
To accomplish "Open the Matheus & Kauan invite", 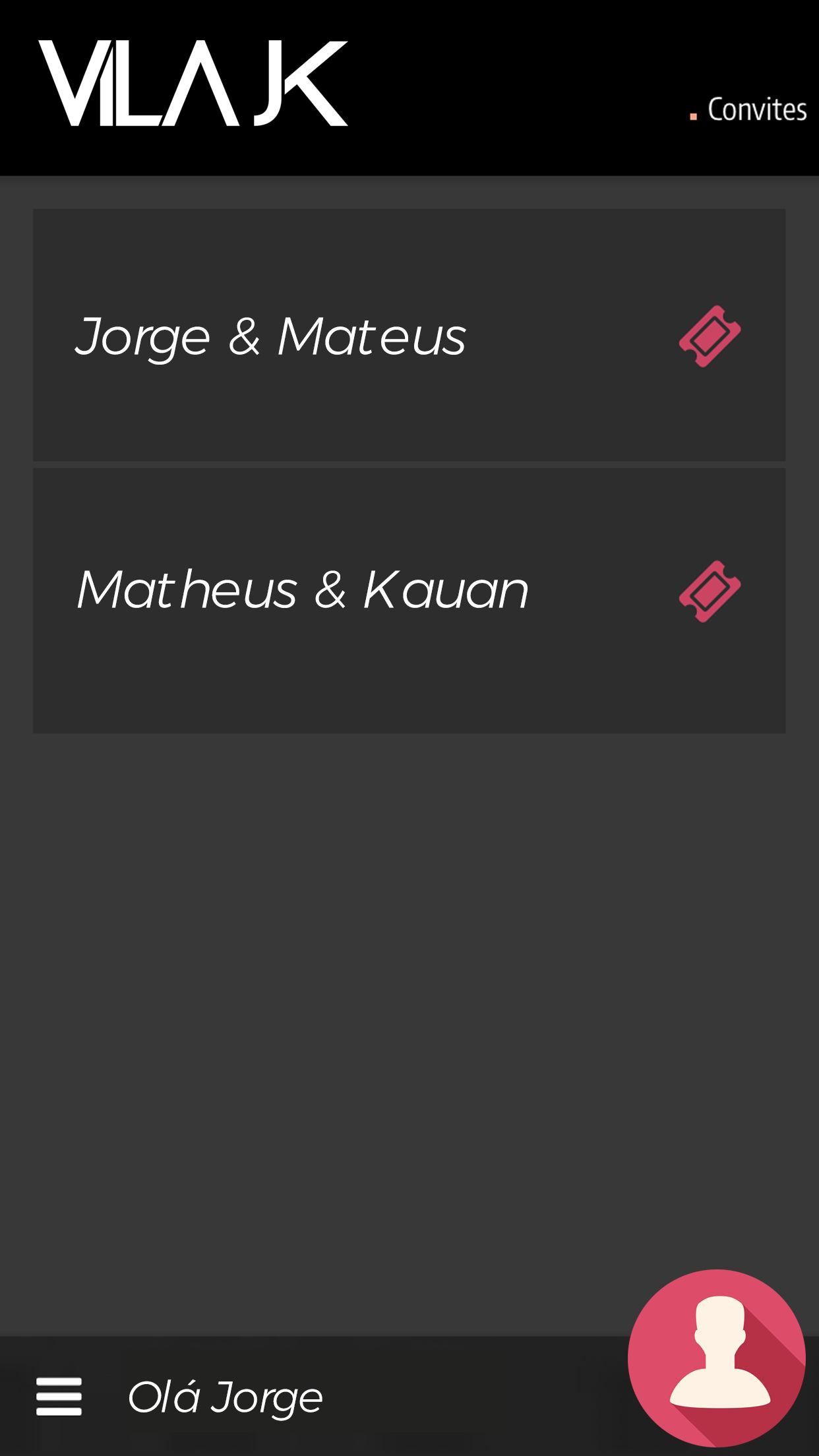I will point(303,590).
